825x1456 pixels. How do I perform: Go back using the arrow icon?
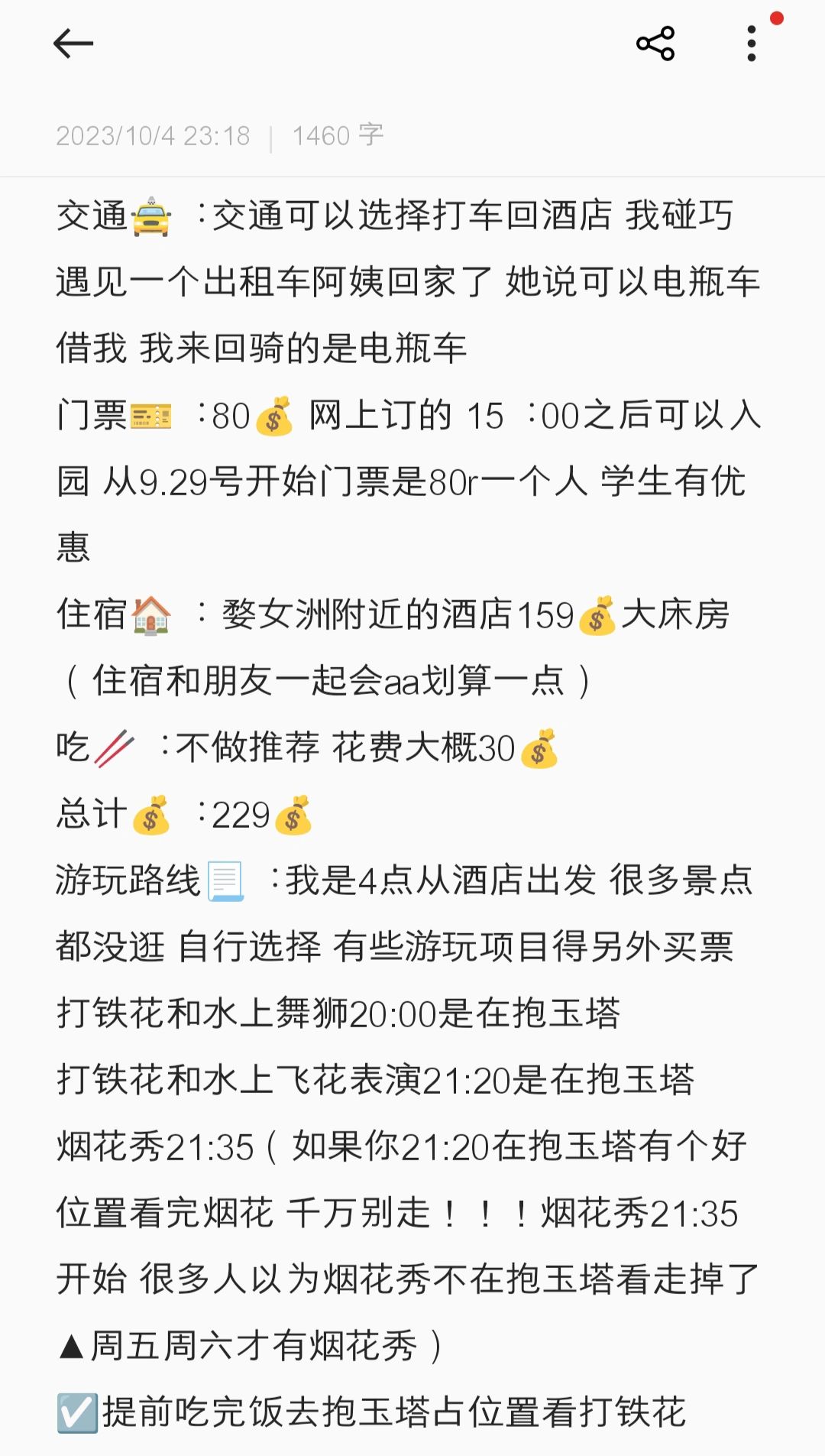73,44
